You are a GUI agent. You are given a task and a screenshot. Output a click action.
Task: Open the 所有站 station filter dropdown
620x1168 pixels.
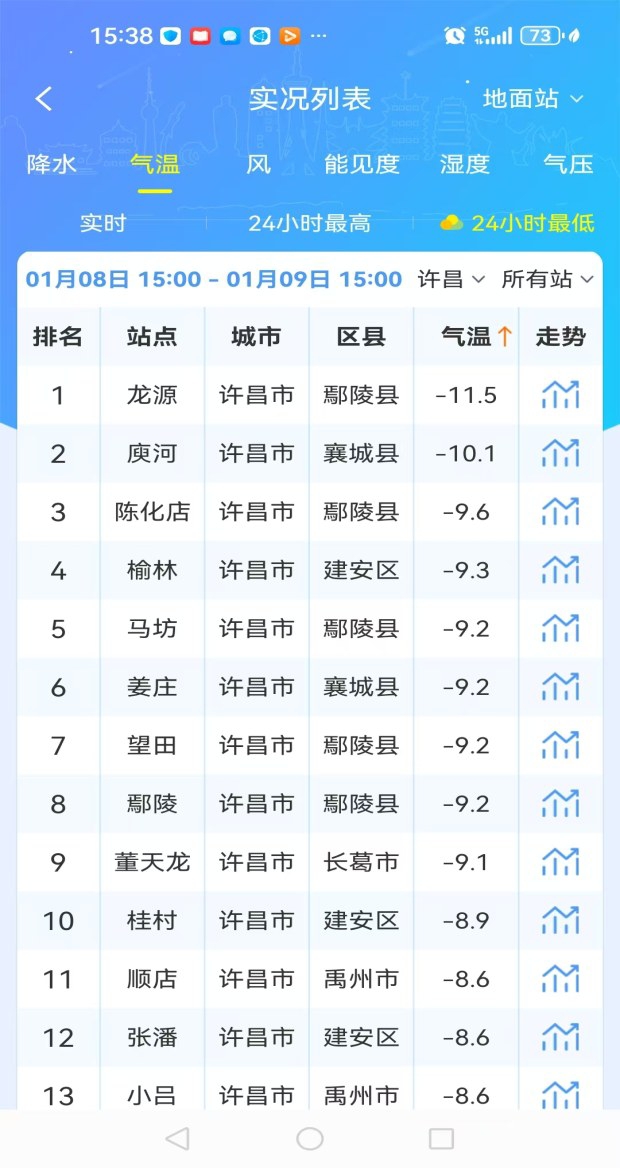(x=548, y=279)
